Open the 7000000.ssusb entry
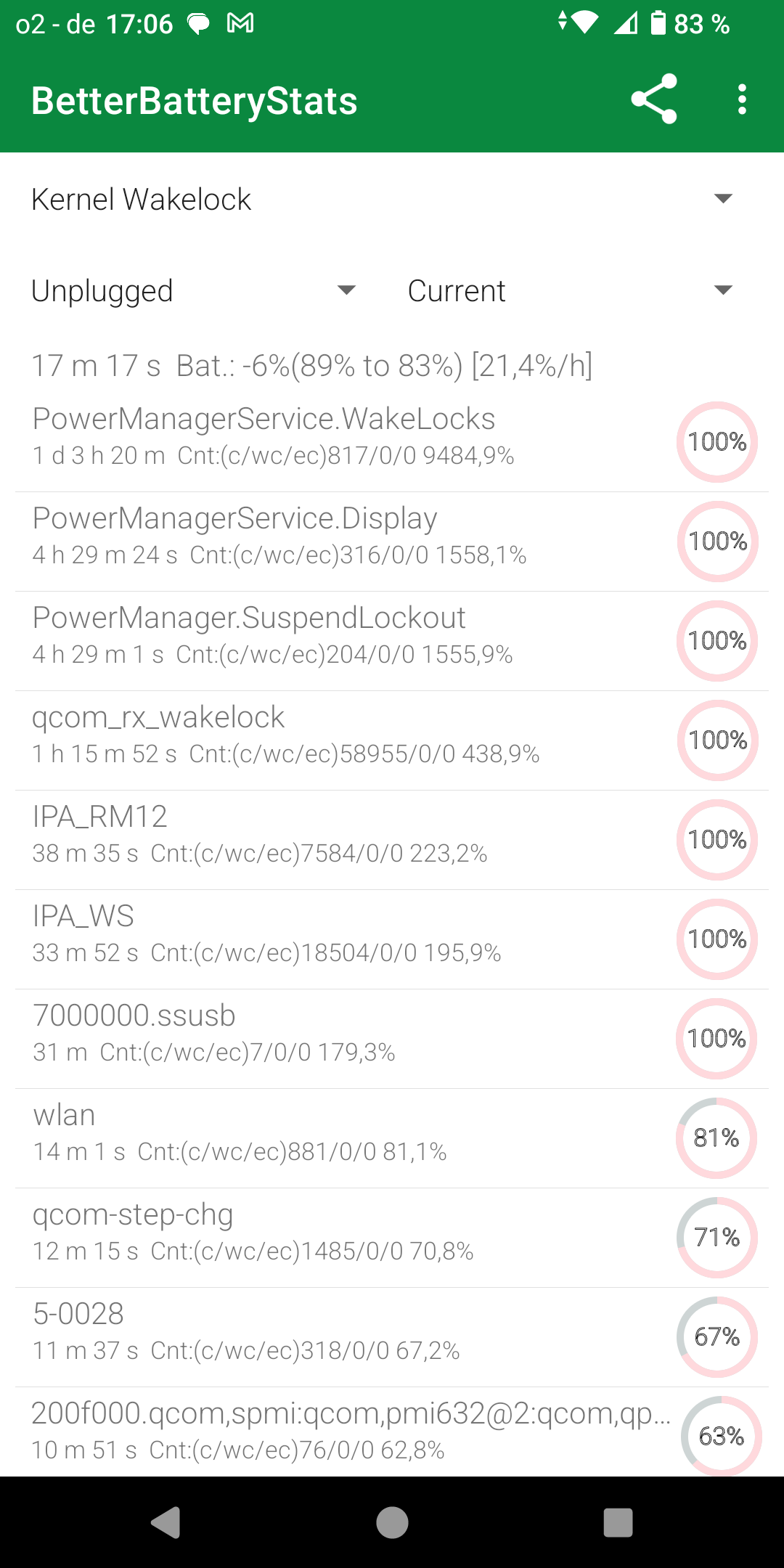 [392, 1039]
